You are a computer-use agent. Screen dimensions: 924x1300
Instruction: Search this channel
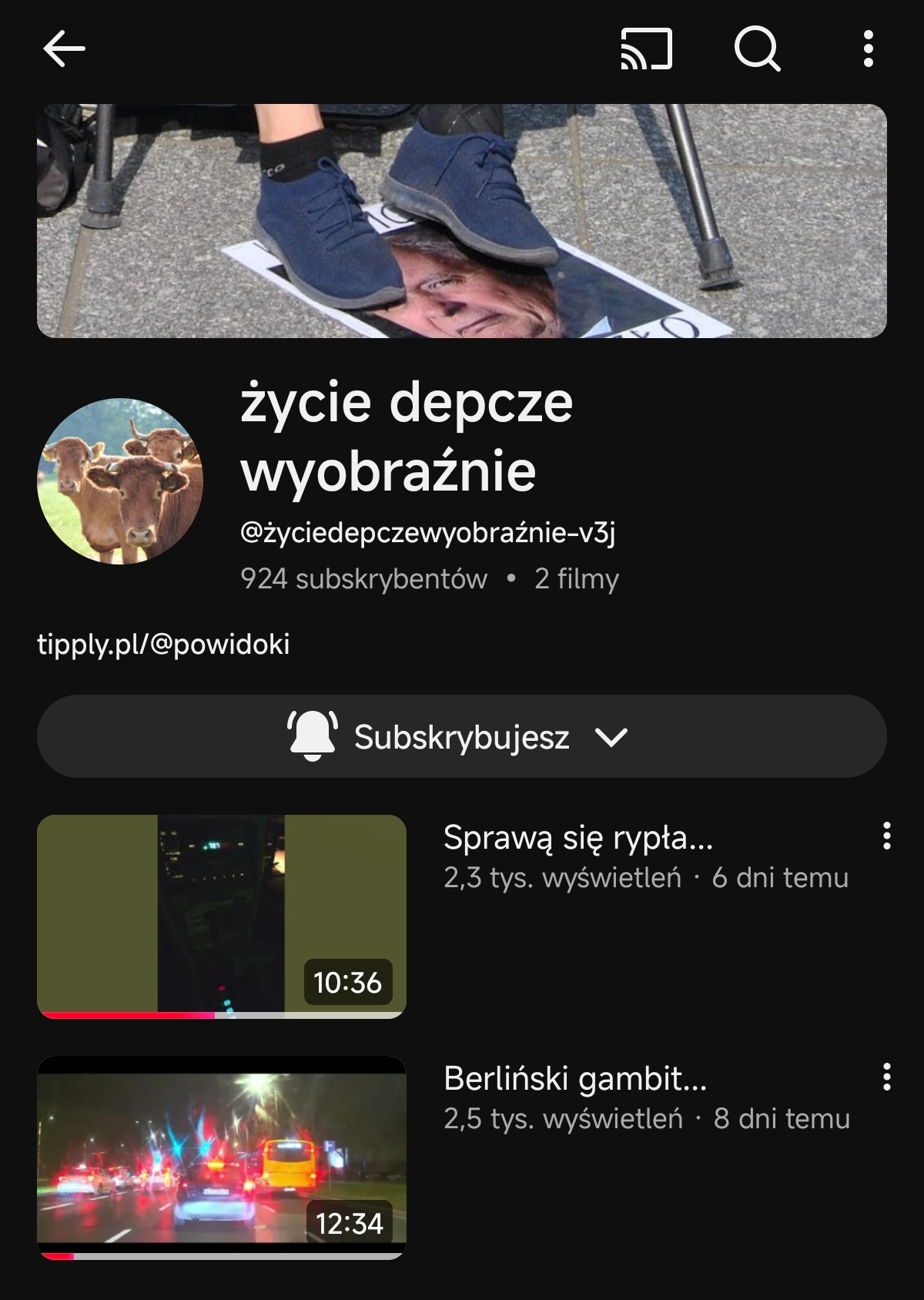click(x=757, y=49)
